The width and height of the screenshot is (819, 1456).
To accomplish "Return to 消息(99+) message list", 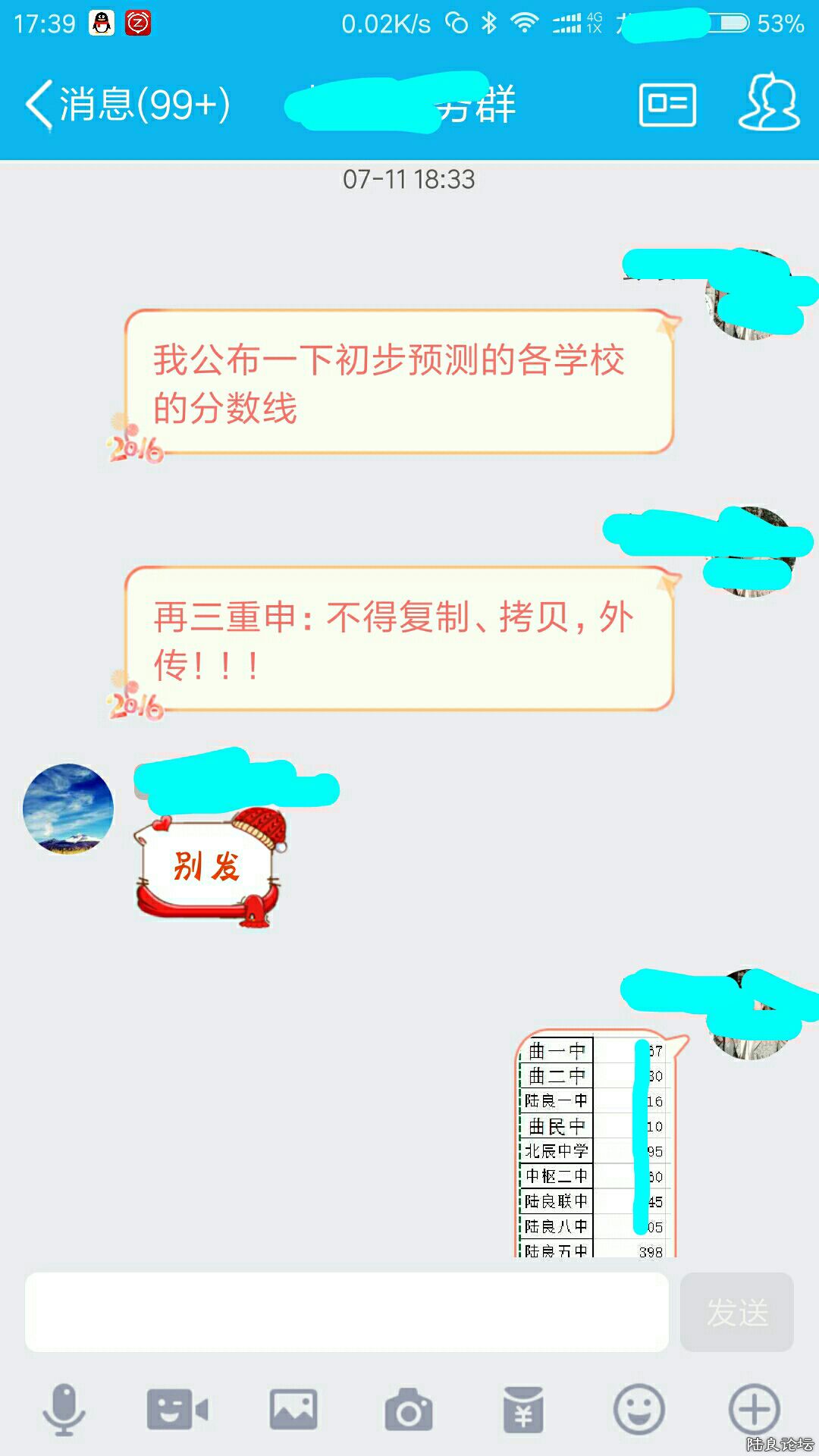I will (129, 105).
